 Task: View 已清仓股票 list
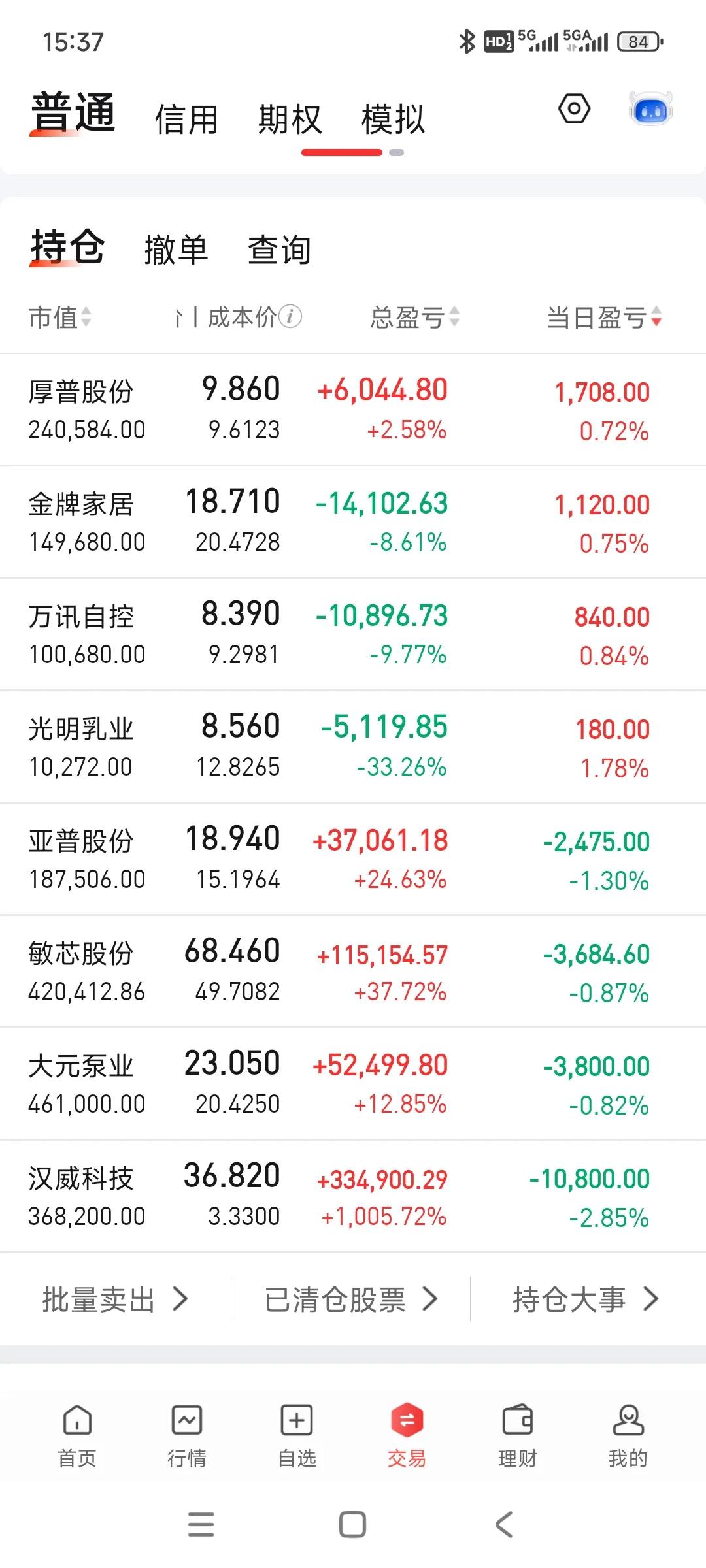tap(351, 1299)
